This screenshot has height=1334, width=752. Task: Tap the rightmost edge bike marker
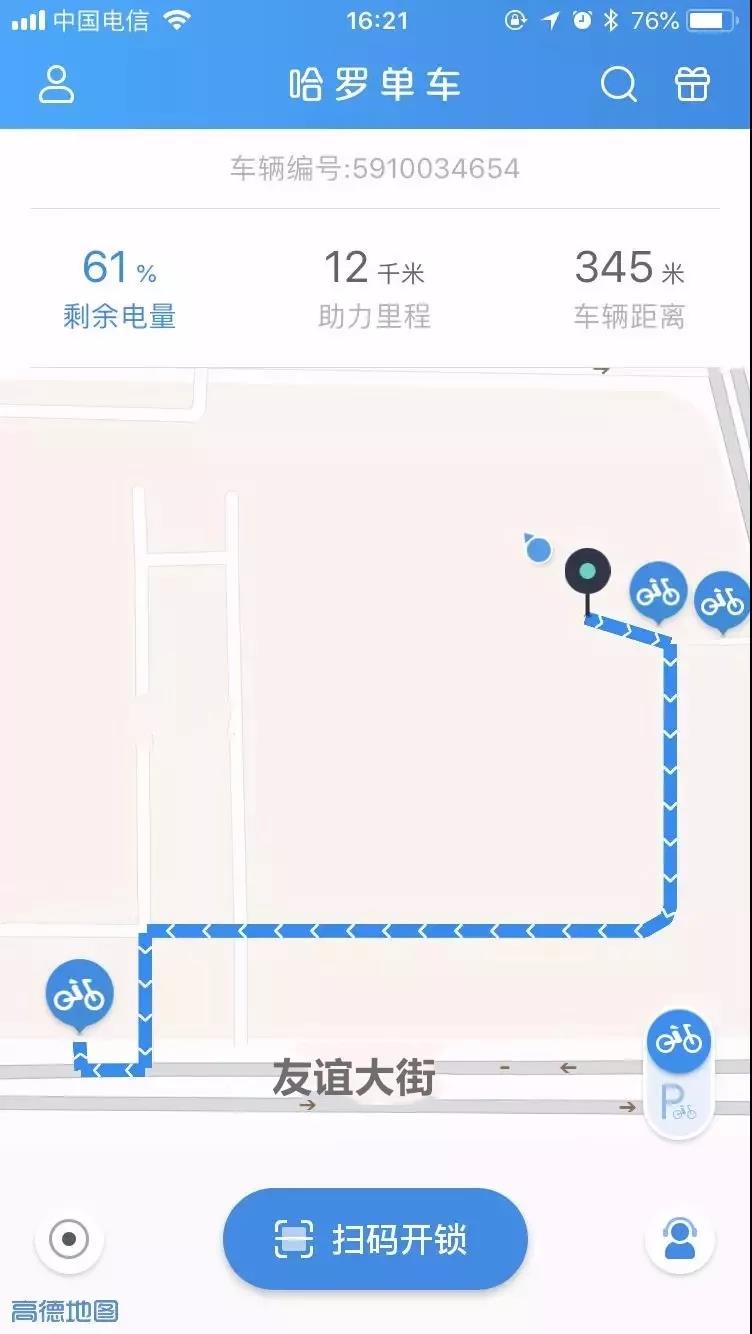point(722,600)
